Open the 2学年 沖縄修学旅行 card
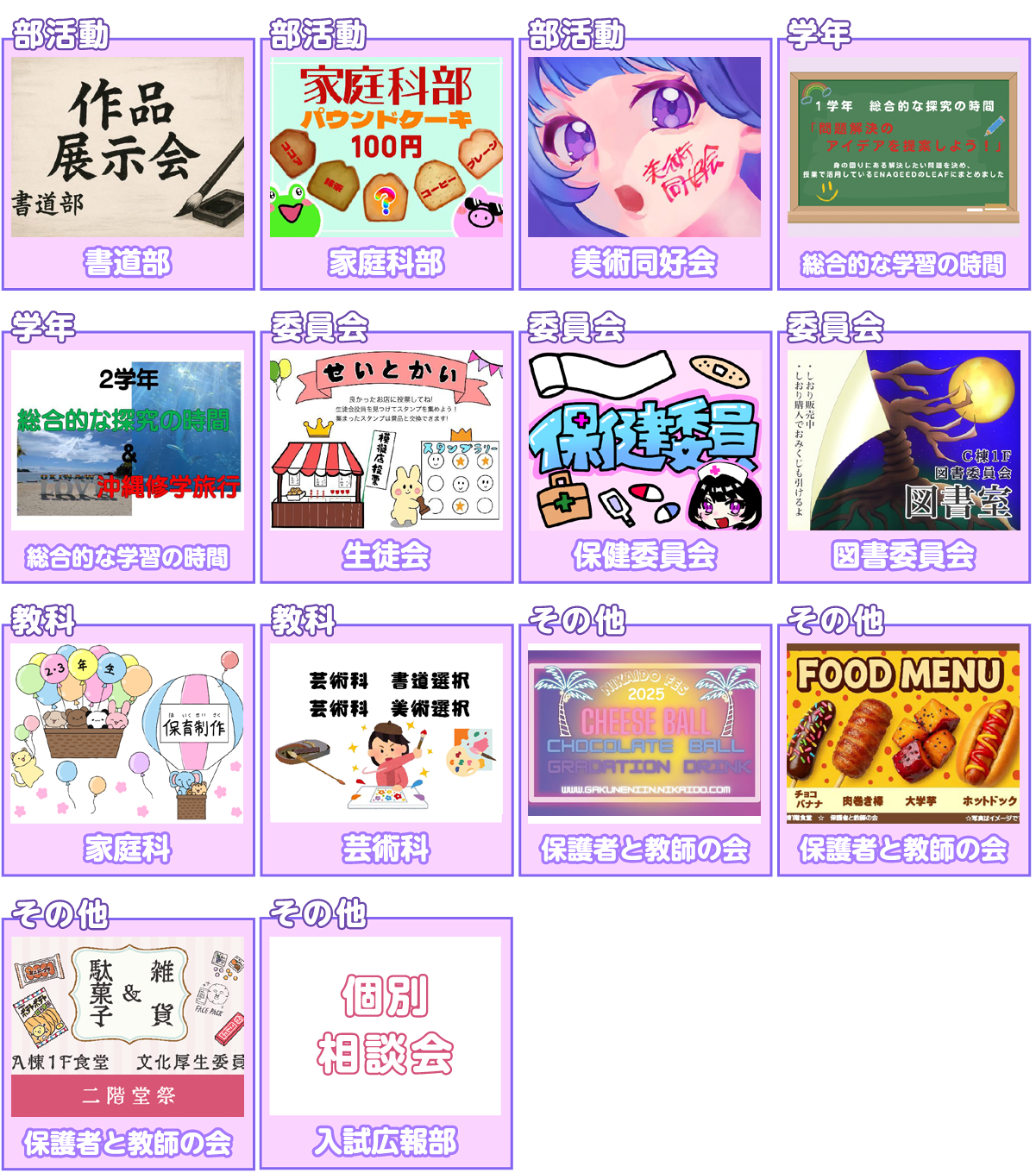This screenshot has width=1036, height=1173. tap(128, 457)
